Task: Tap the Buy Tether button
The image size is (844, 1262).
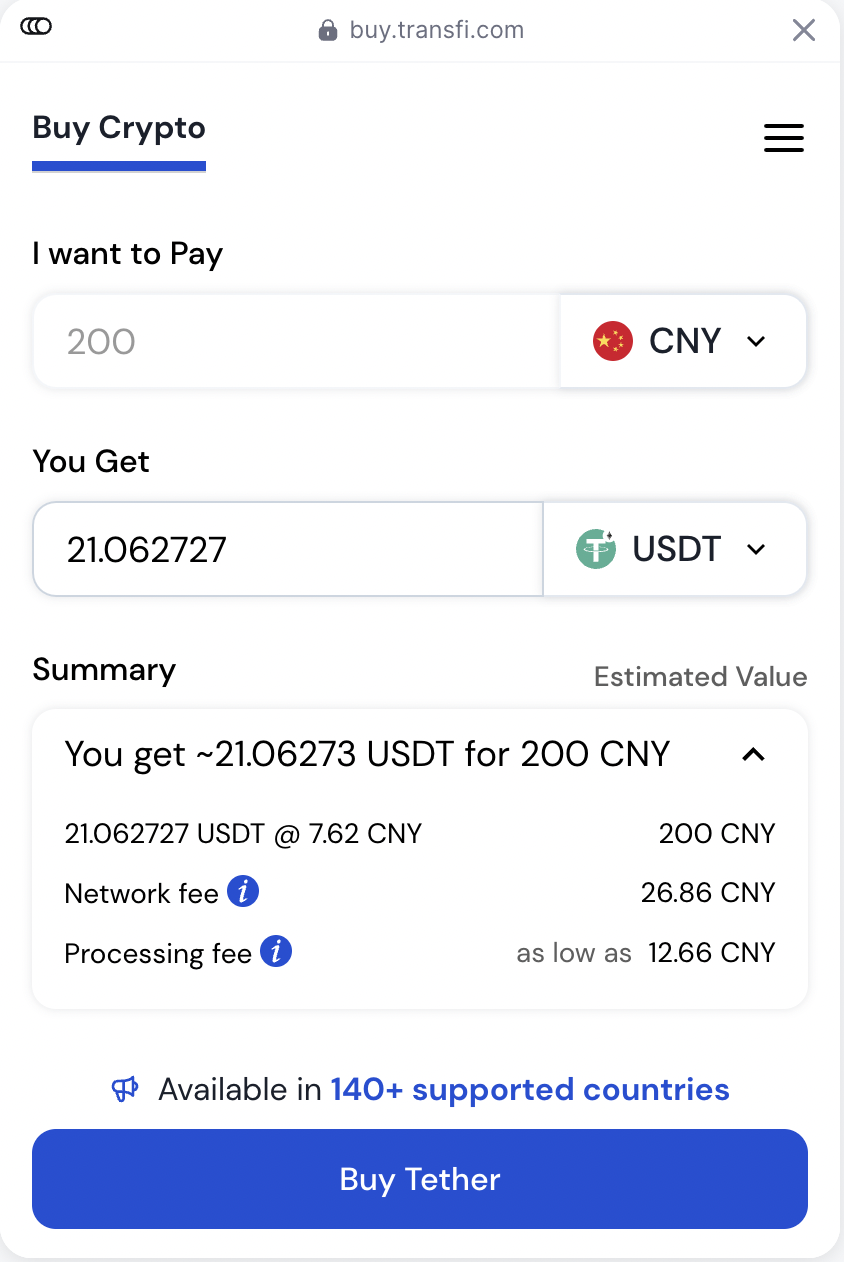Action: pyautogui.click(x=420, y=1179)
